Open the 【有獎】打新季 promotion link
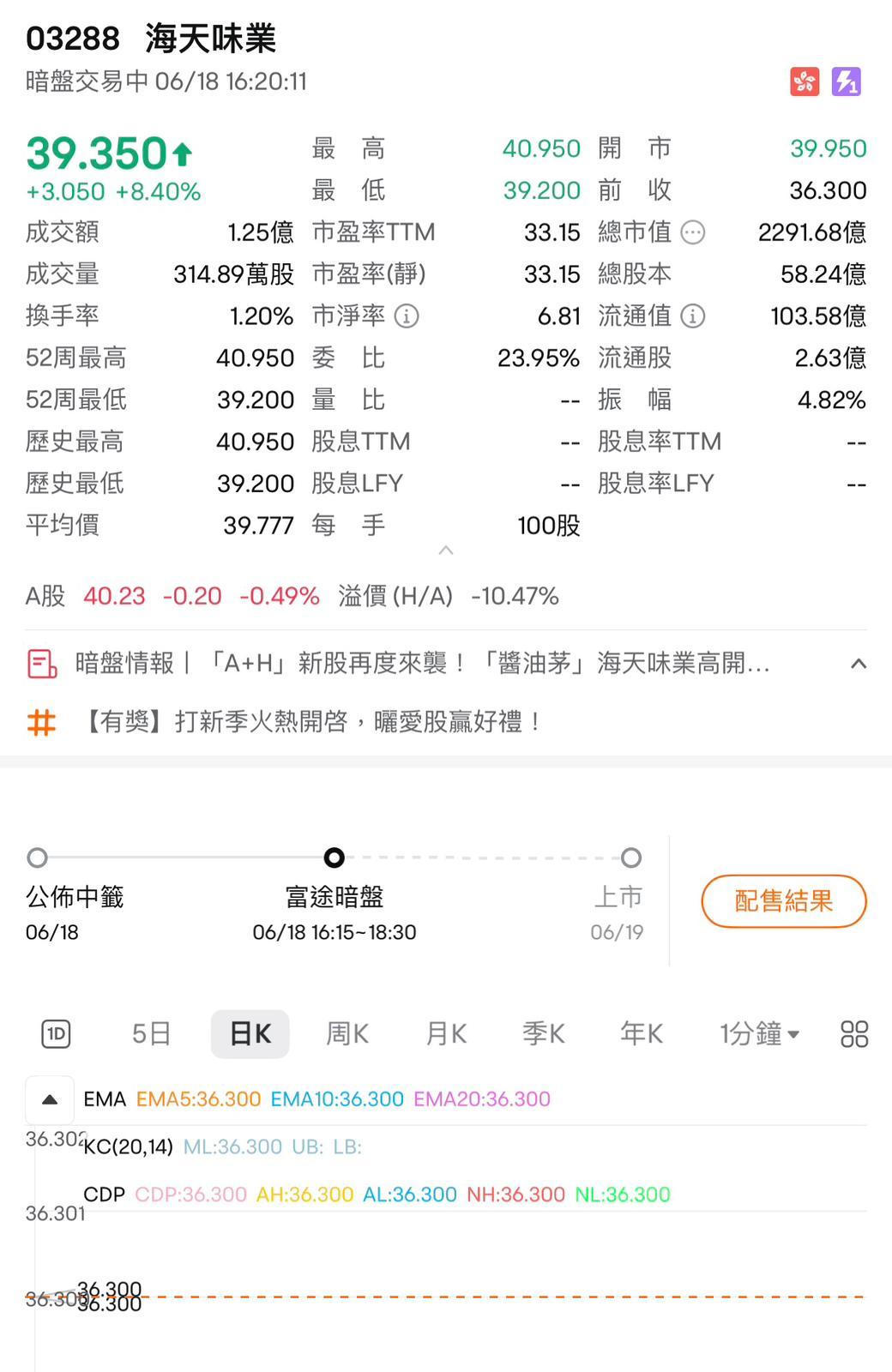 (x=309, y=722)
